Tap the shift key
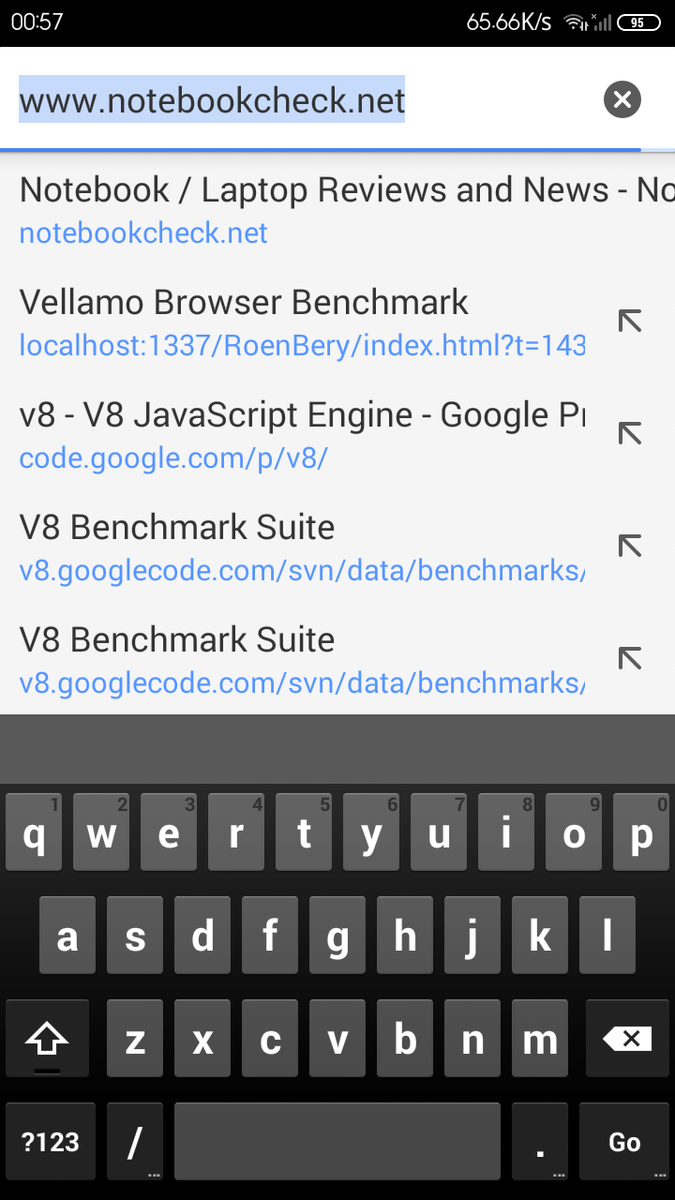 [47, 1039]
